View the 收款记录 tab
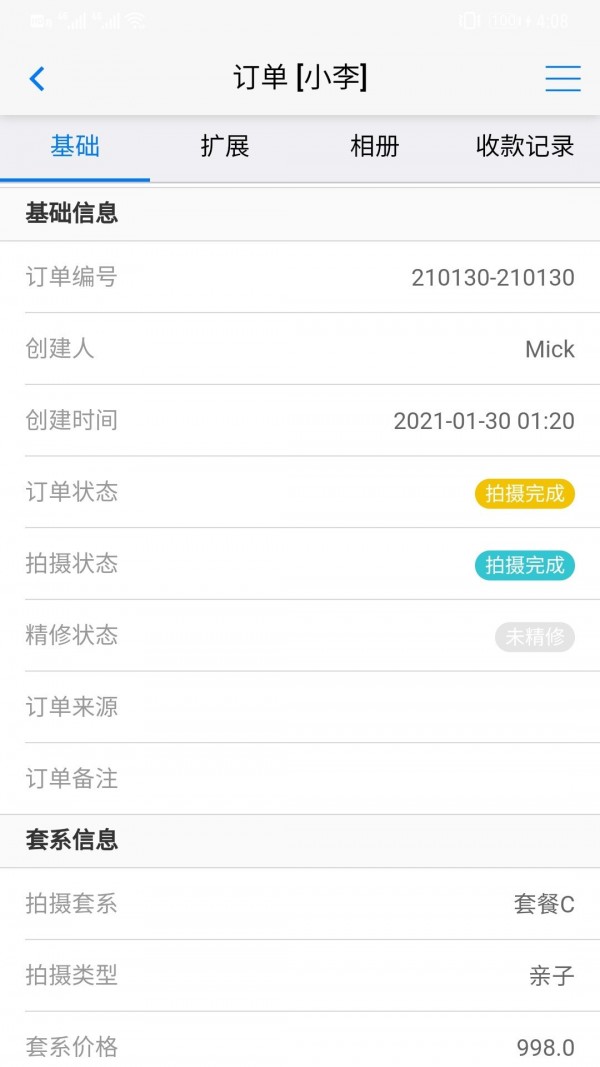This screenshot has height=1067, width=600. (x=524, y=147)
